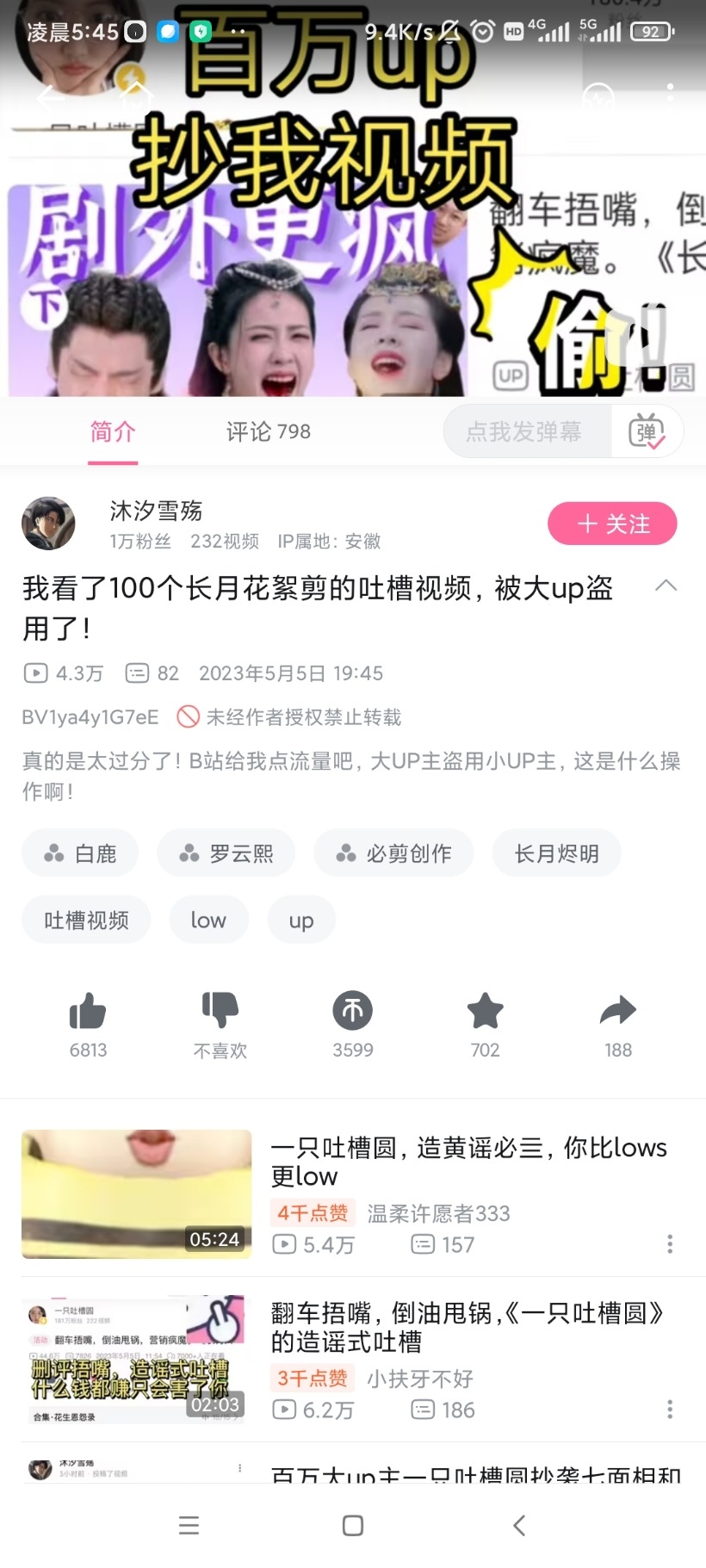This screenshot has width=706, height=1568.
Task: Share this video
Action: 617,1012
